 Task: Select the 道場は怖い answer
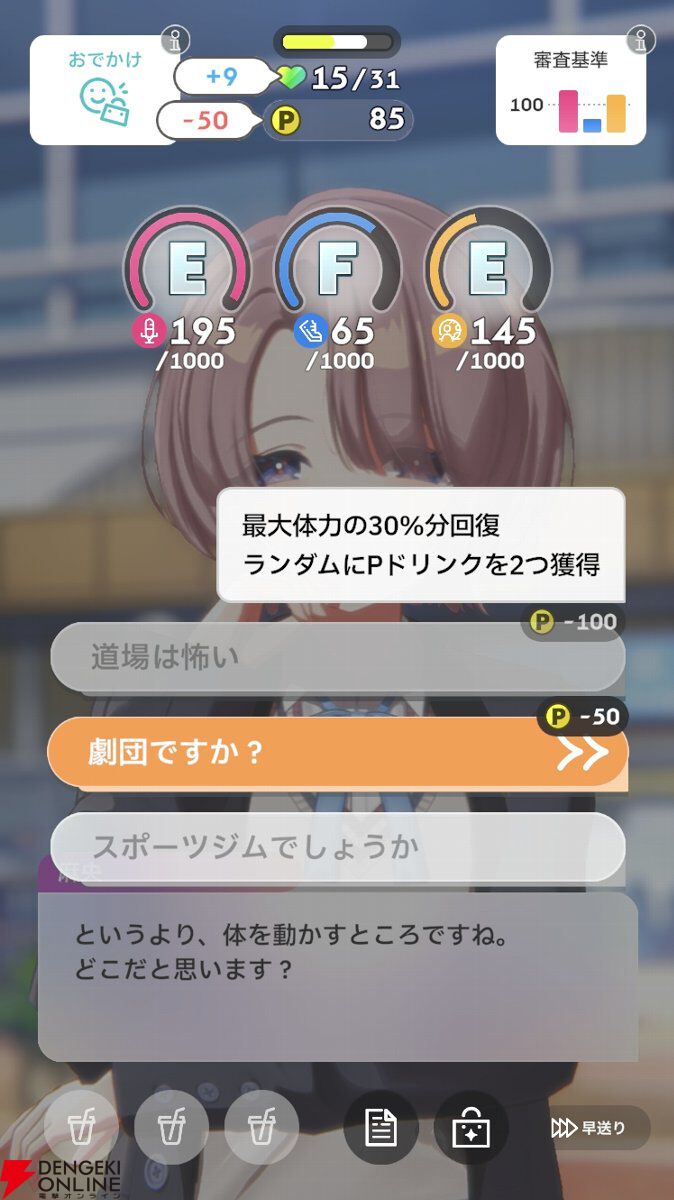point(337,657)
